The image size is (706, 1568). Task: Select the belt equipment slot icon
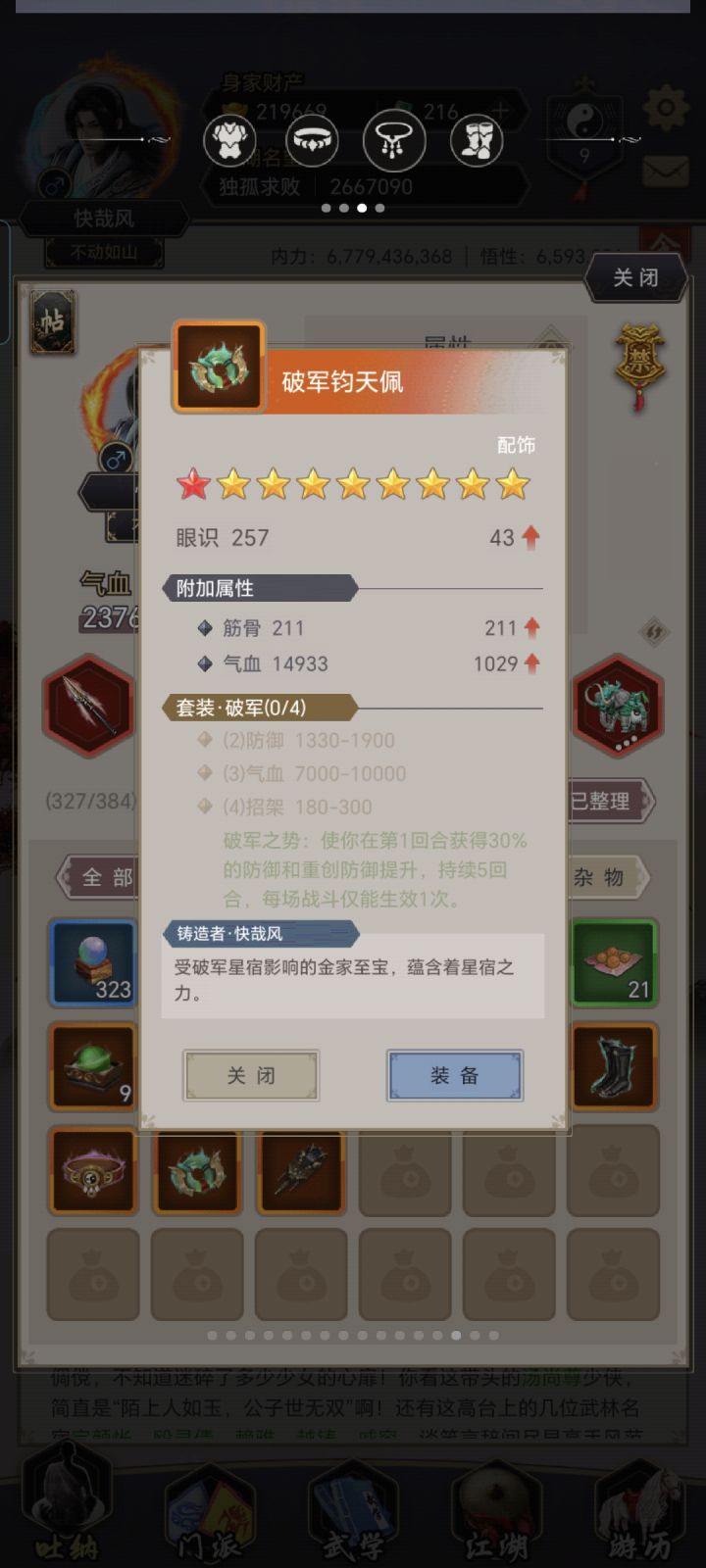tap(312, 140)
